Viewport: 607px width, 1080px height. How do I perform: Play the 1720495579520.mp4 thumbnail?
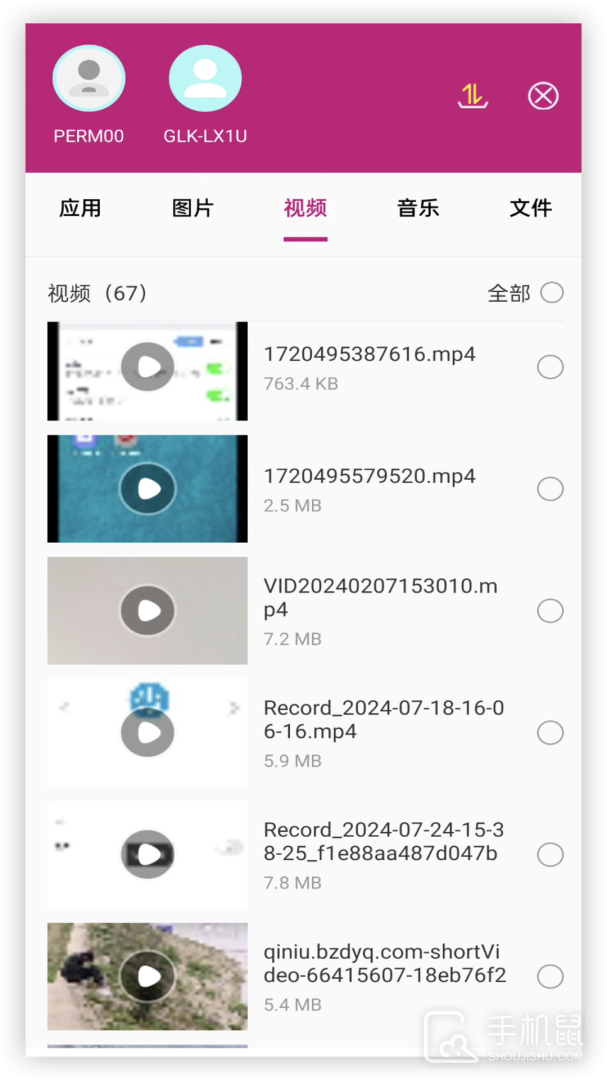pos(148,489)
